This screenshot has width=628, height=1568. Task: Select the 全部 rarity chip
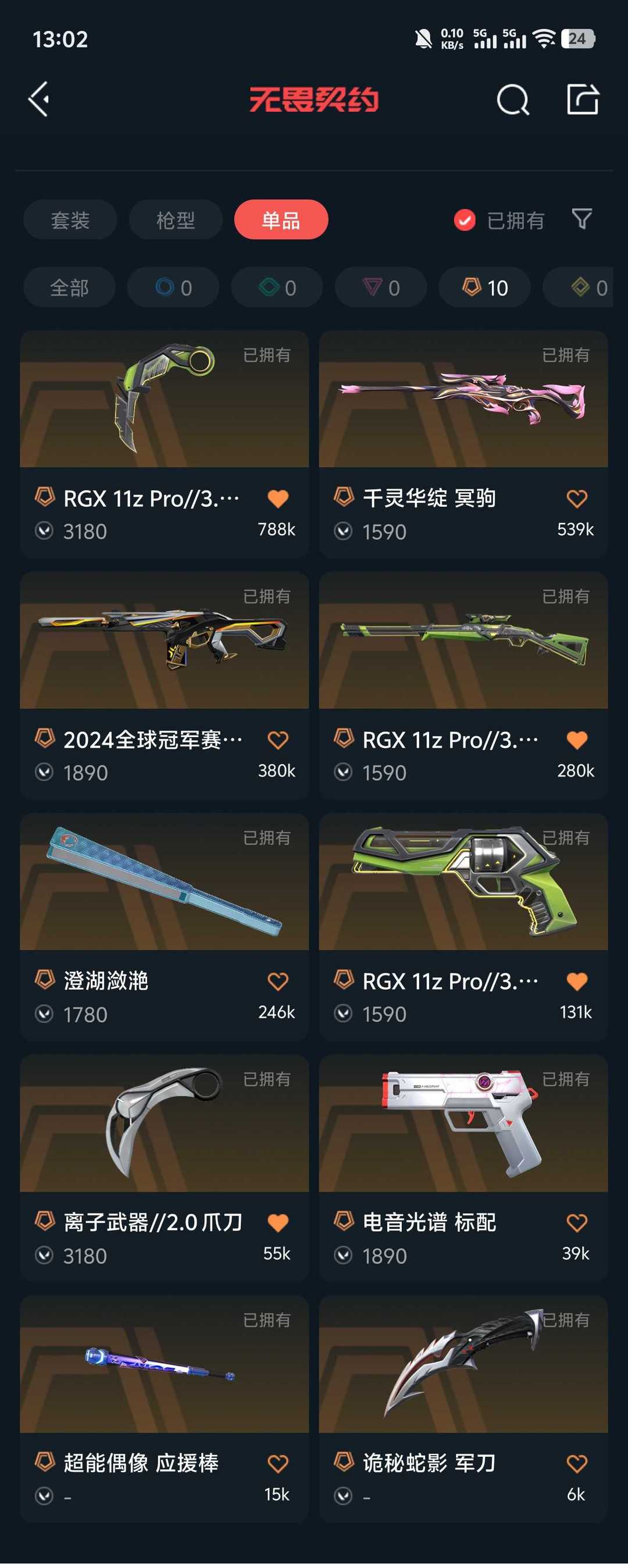[x=69, y=287]
